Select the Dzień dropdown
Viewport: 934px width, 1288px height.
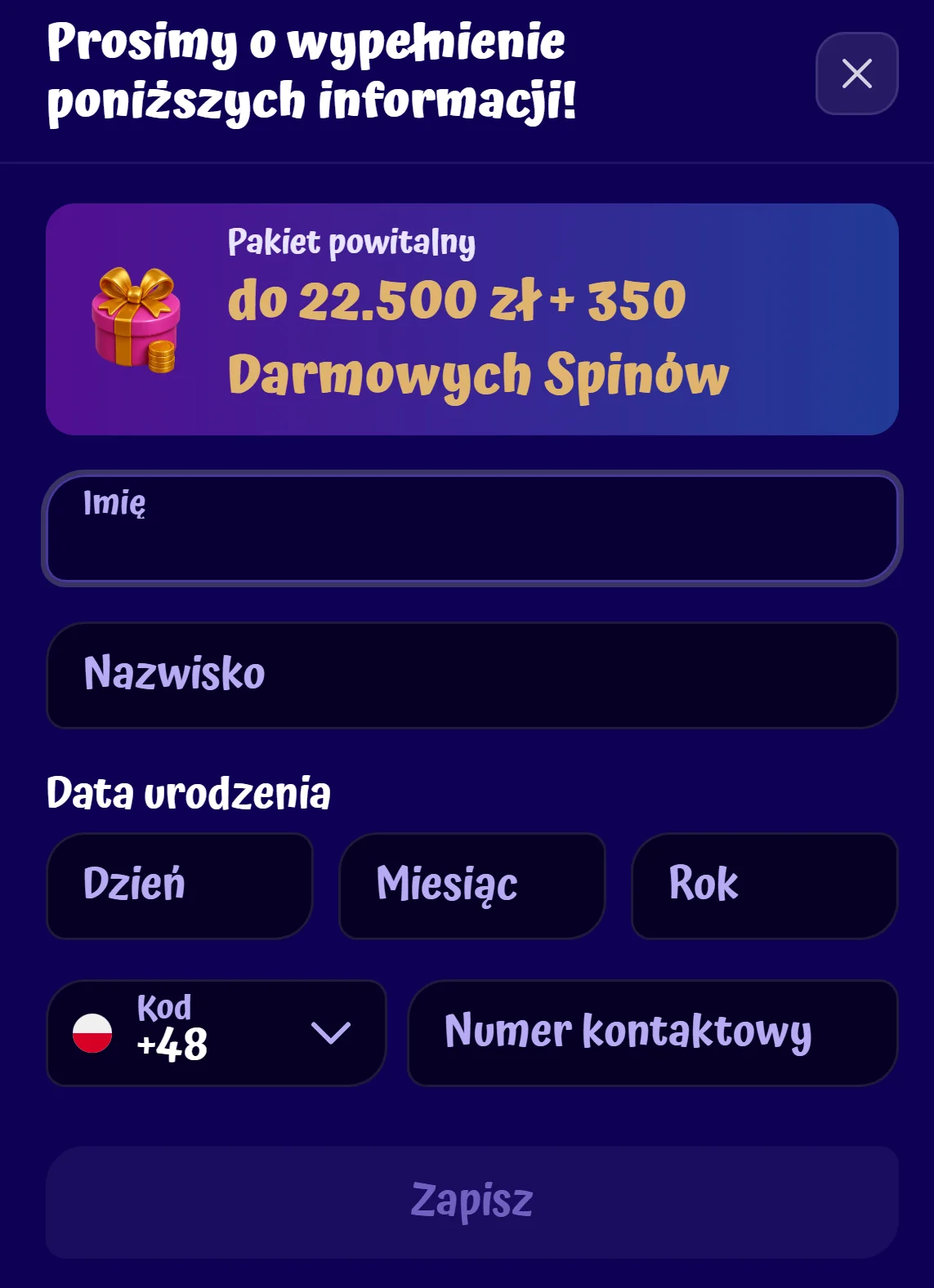tap(180, 885)
